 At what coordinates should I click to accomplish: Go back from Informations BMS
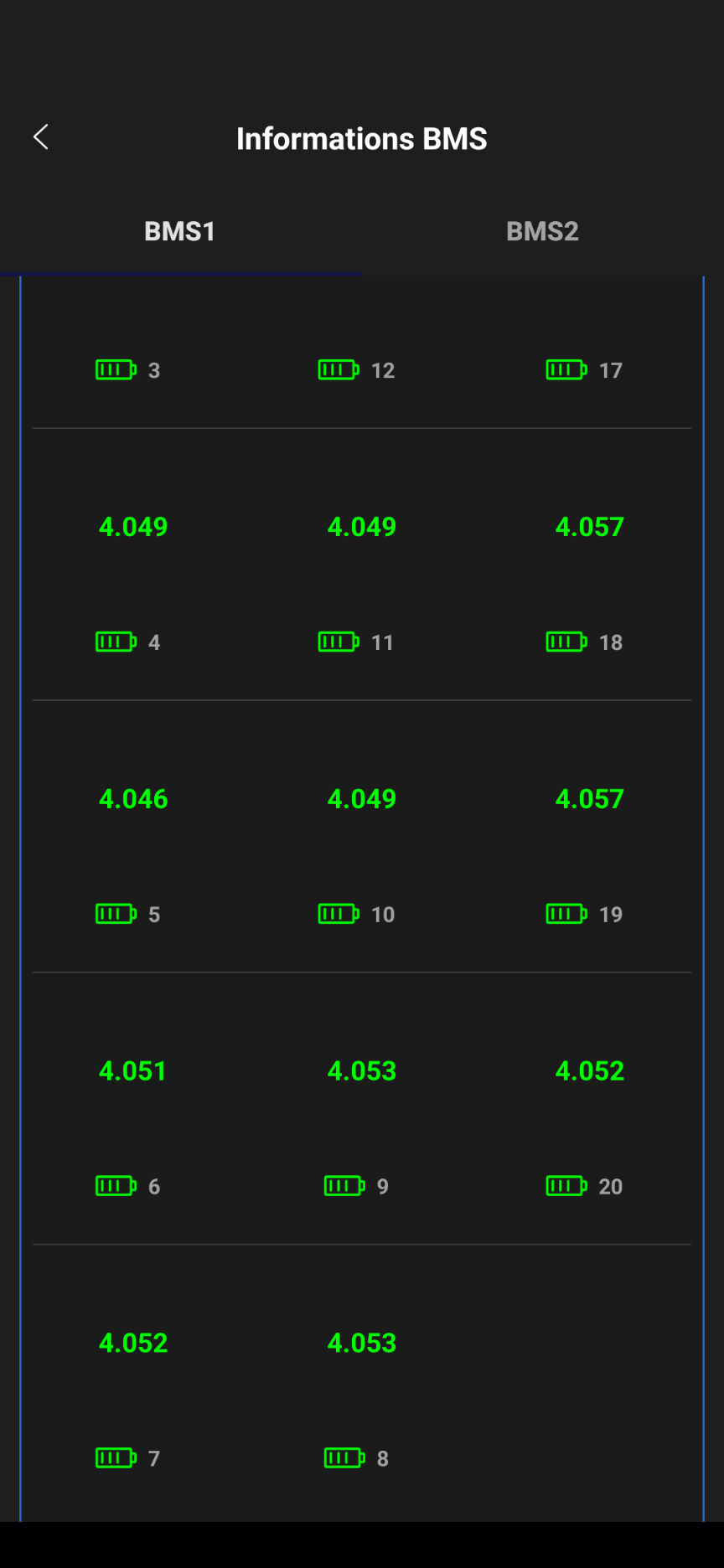tap(40, 137)
